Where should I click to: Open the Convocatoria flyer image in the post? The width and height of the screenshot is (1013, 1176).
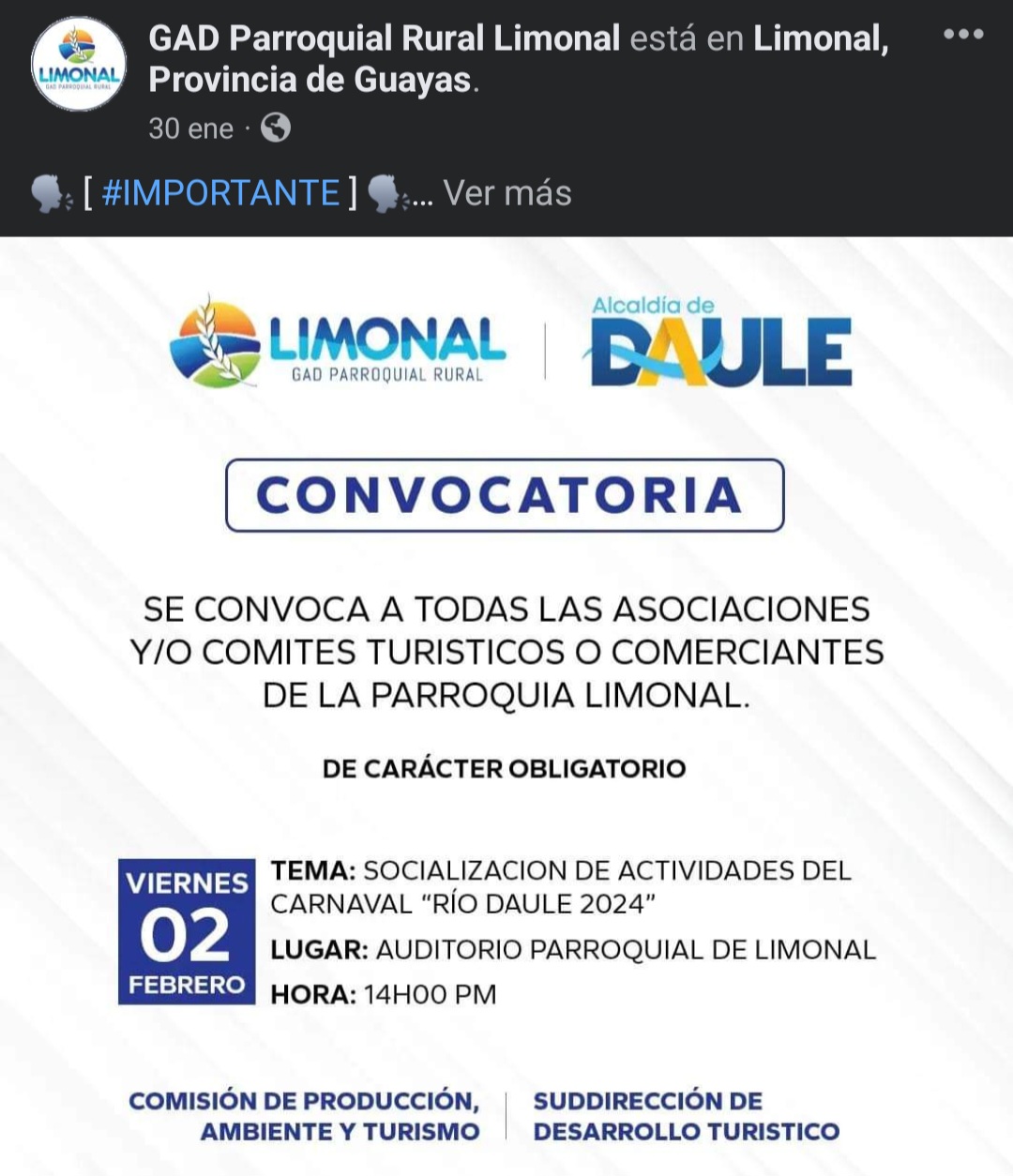coord(506,703)
